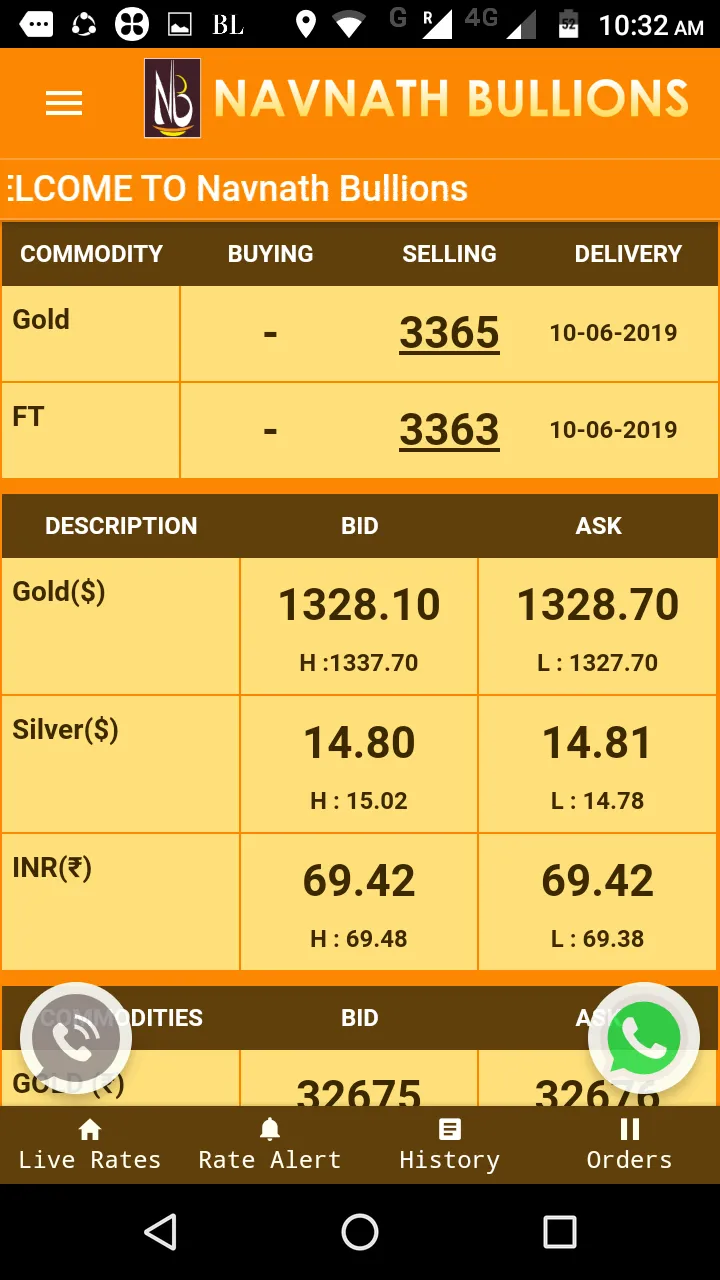Open the hamburger drawer menu

(x=64, y=103)
